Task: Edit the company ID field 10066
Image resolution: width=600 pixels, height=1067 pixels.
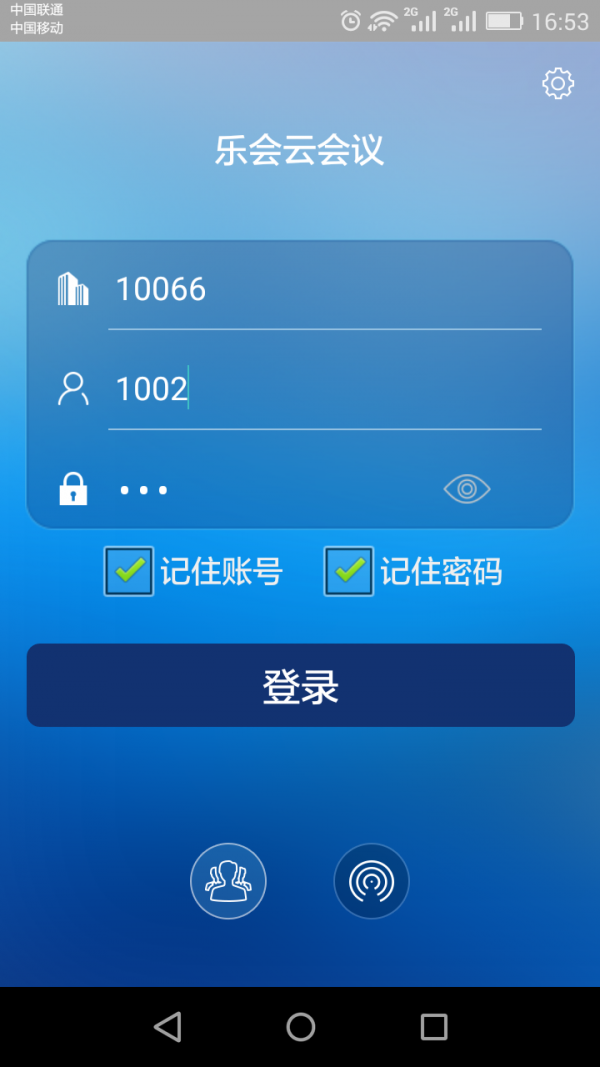Action: (324, 290)
